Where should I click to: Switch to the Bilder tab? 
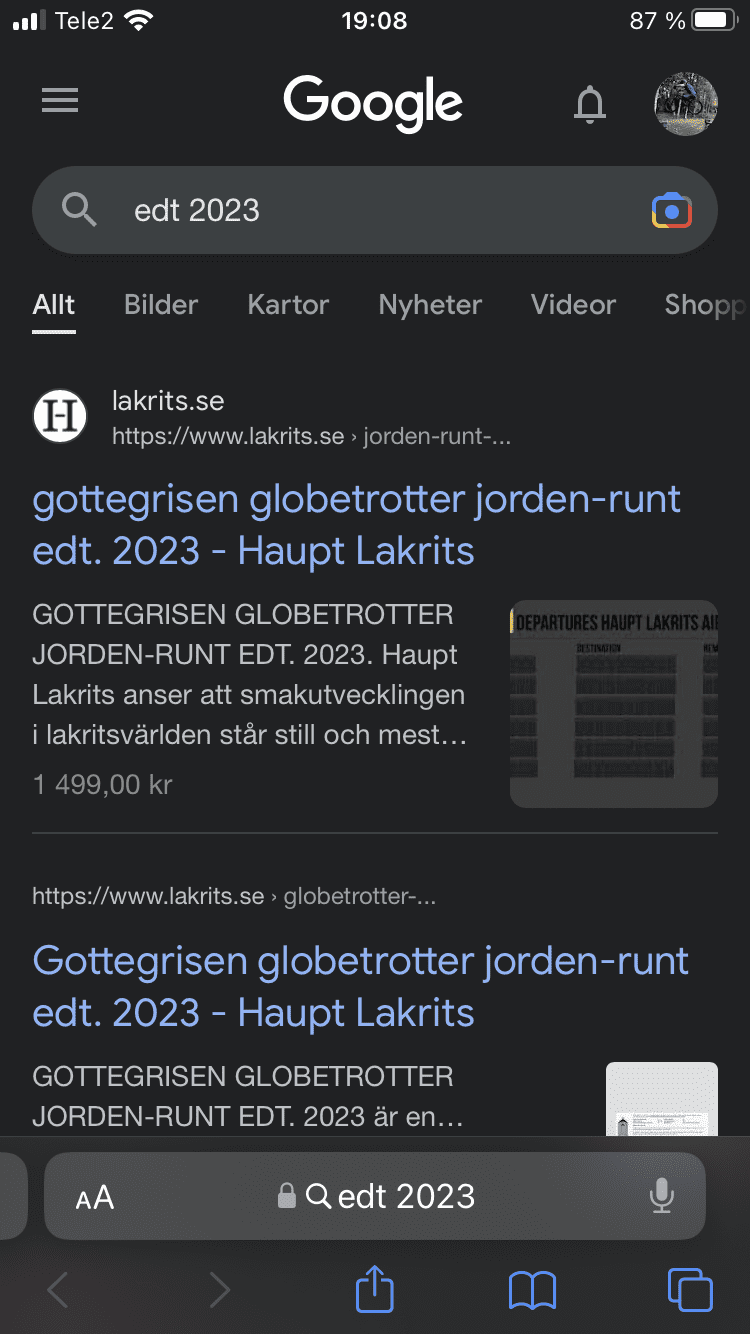point(161,305)
